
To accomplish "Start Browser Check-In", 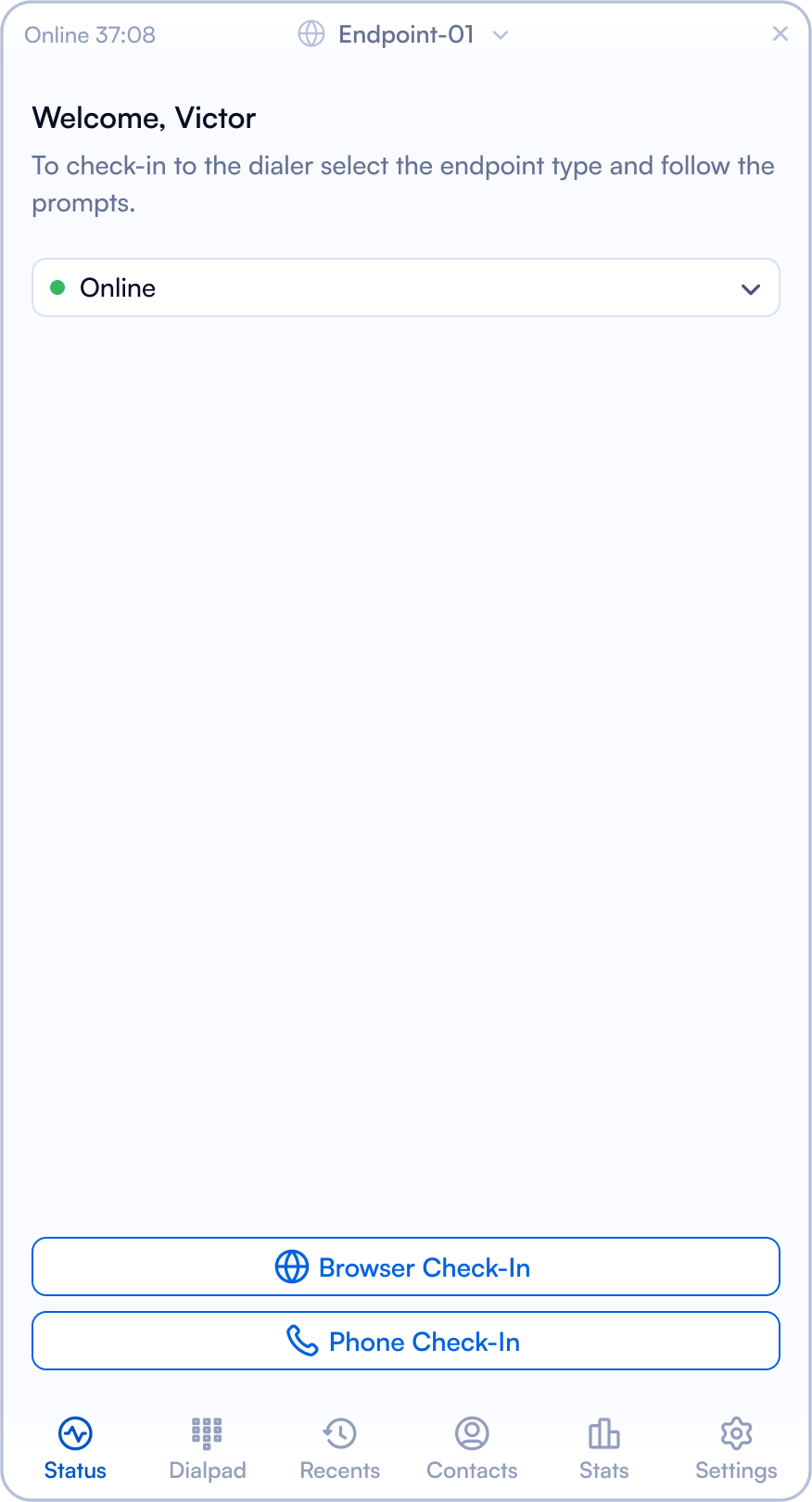I will tap(405, 1267).
